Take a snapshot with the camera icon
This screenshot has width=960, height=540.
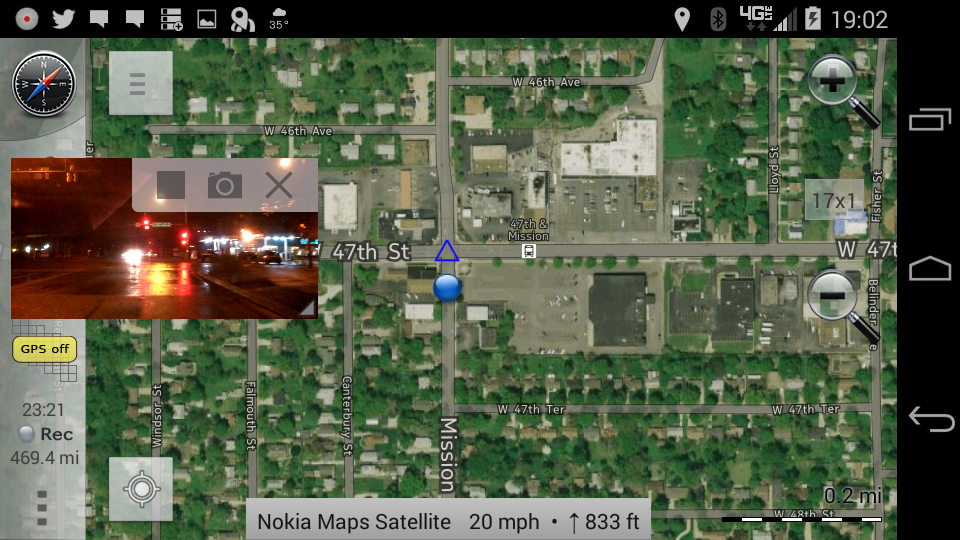point(225,184)
